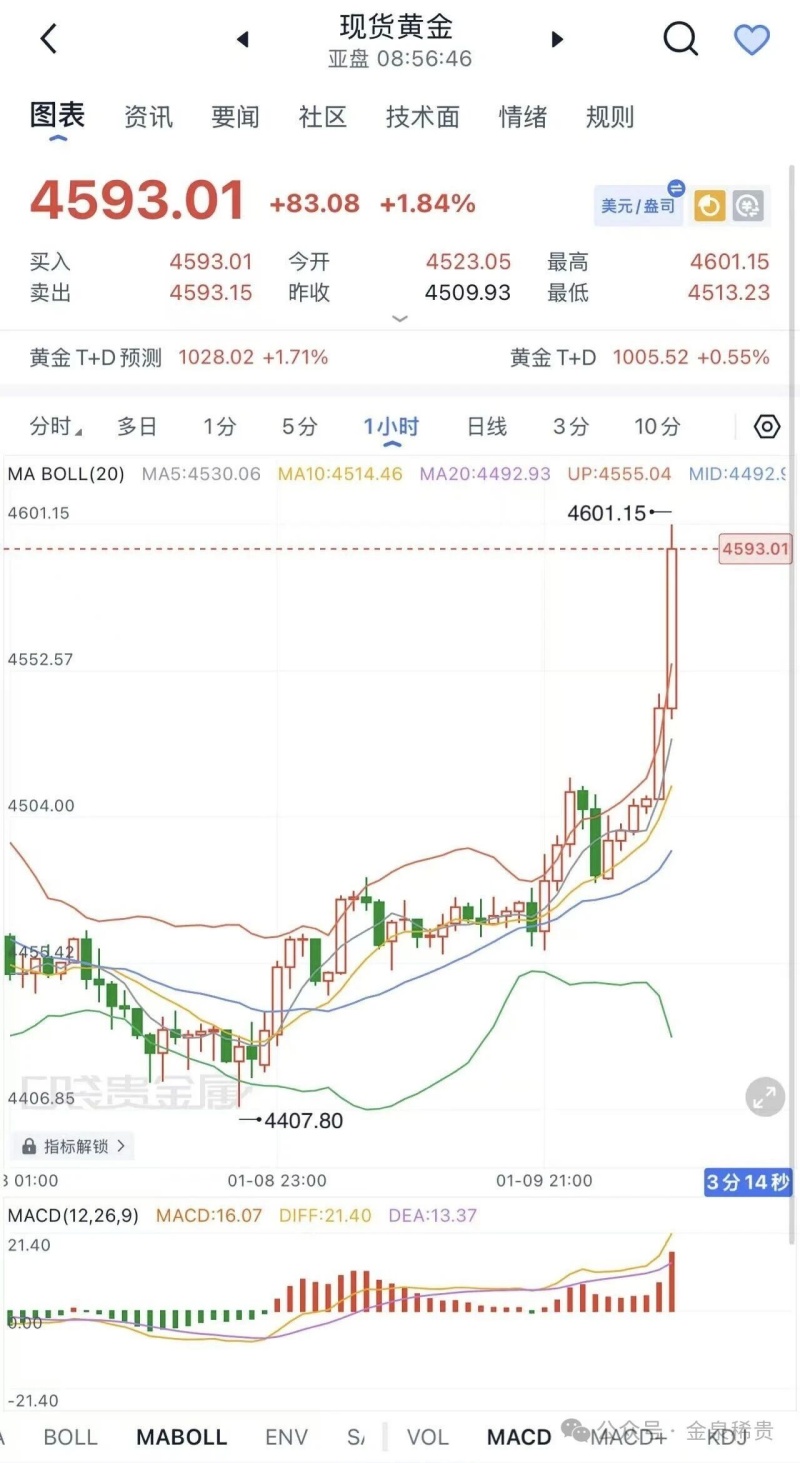This screenshot has width=800, height=1463.
Task: Select the 5分 chart period
Action: [299, 427]
